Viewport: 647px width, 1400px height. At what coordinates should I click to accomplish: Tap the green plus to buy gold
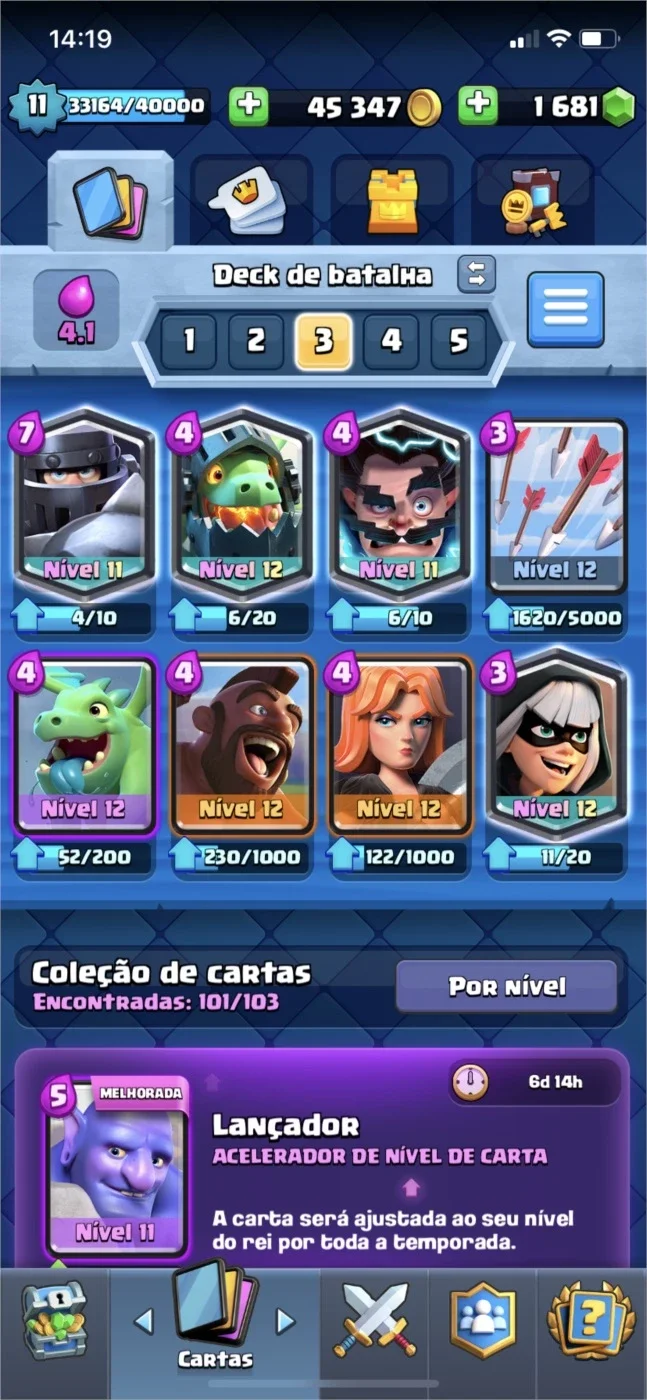point(249,106)
